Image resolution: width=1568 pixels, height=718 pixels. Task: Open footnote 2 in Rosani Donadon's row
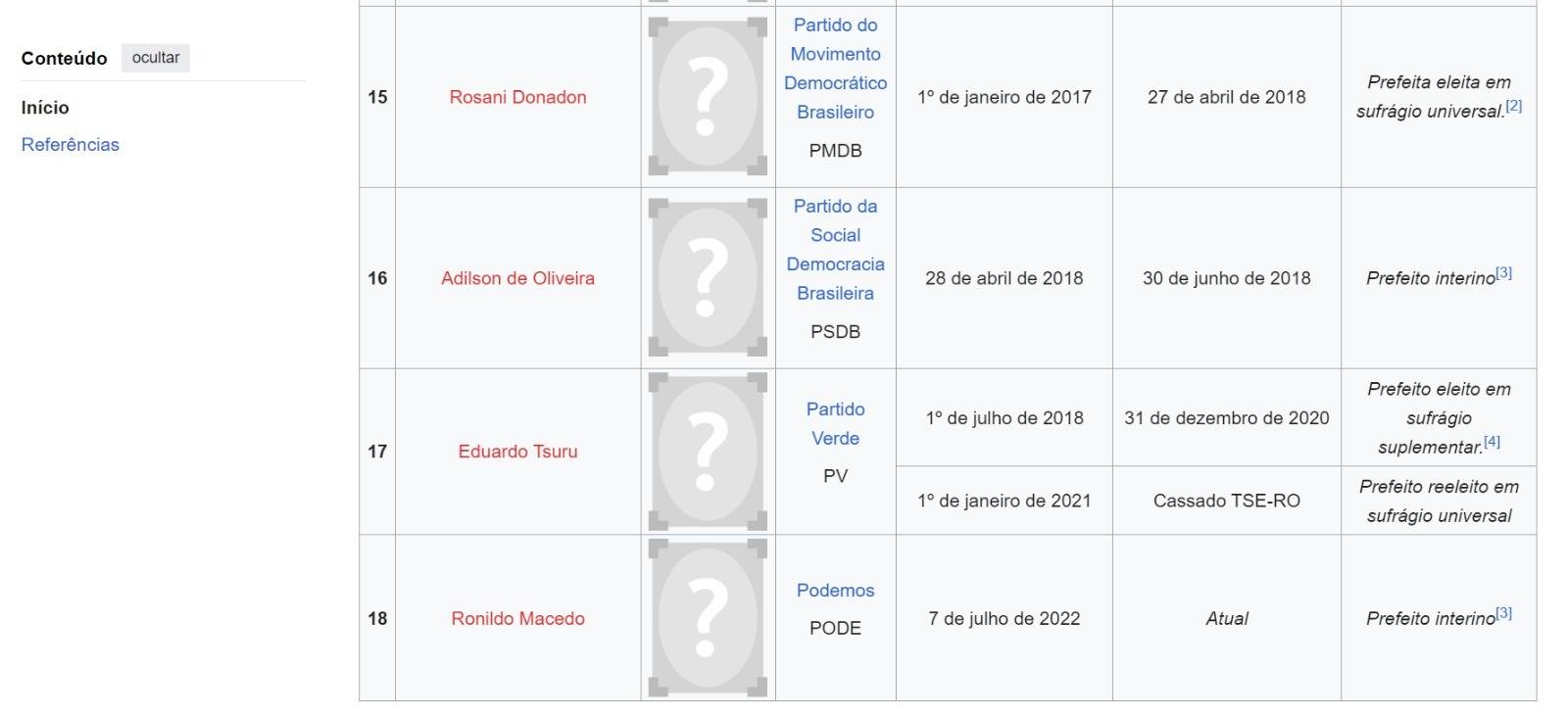click(1513, 106)
